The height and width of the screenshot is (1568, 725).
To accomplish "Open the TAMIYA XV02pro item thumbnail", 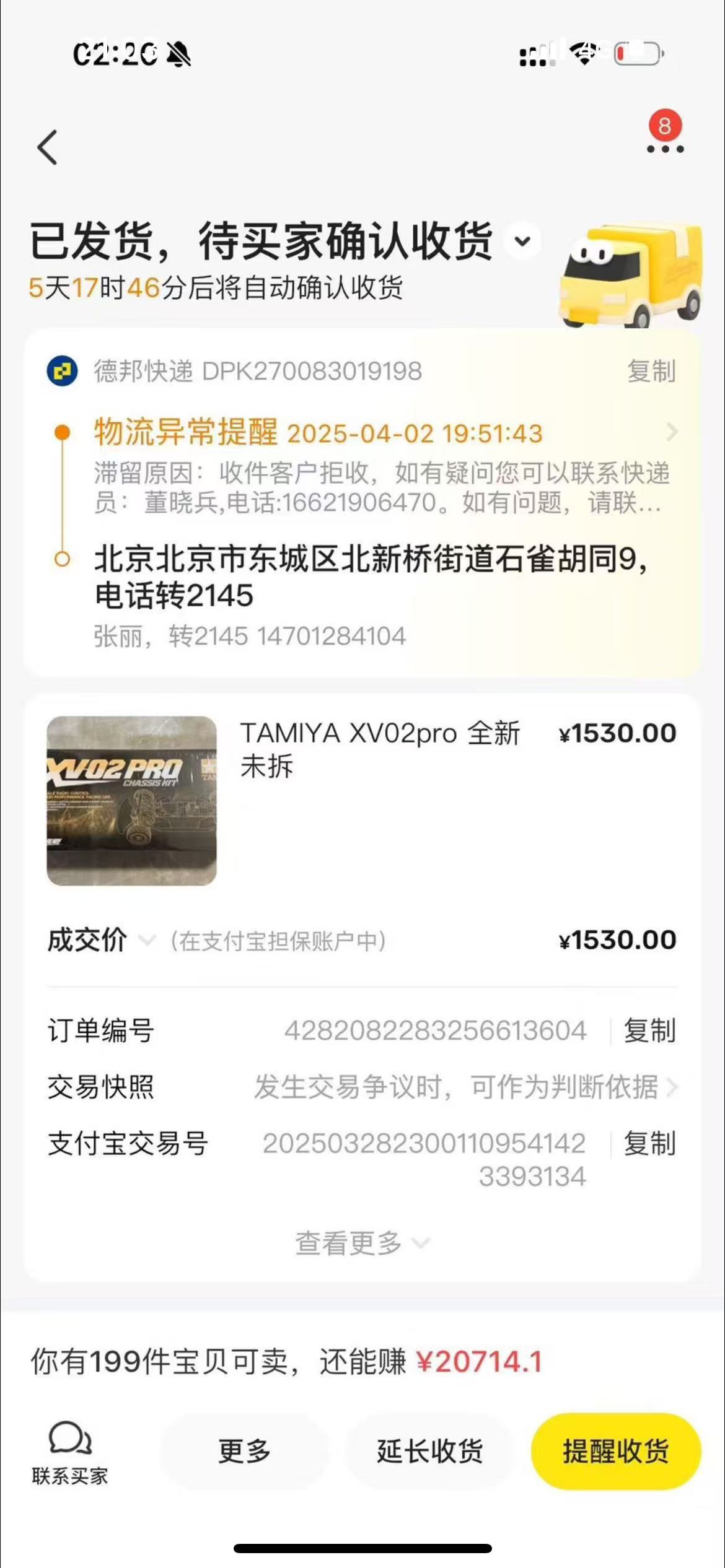I will pos(132,801).
